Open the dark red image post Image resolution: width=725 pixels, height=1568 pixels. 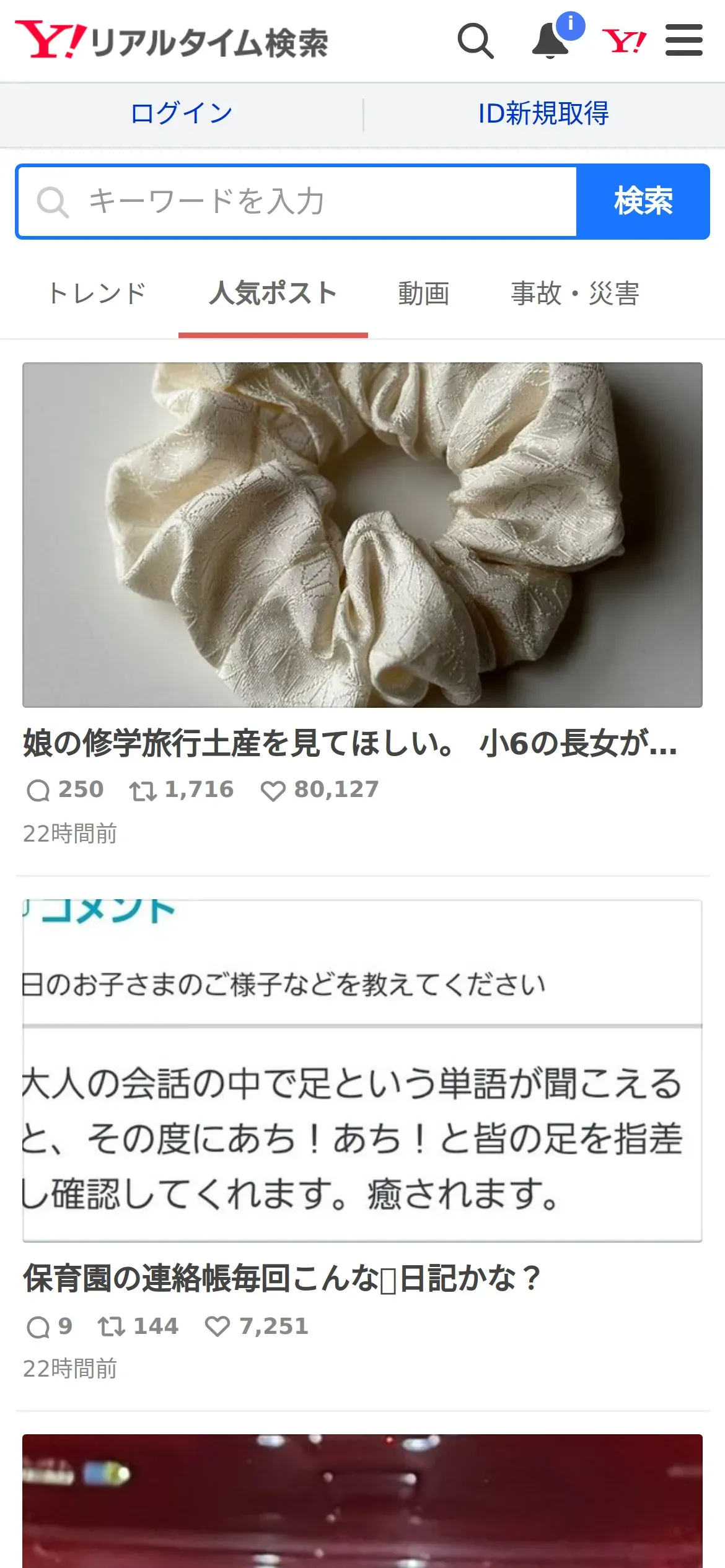point(362,1501)
